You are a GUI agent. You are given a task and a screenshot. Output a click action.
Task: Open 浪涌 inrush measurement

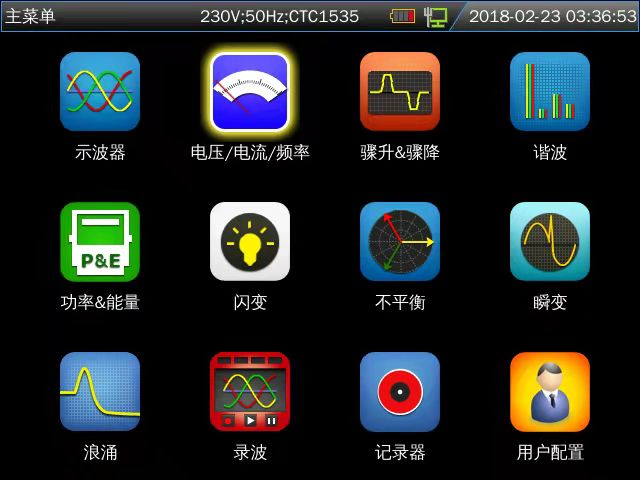(x=100, y=392)
